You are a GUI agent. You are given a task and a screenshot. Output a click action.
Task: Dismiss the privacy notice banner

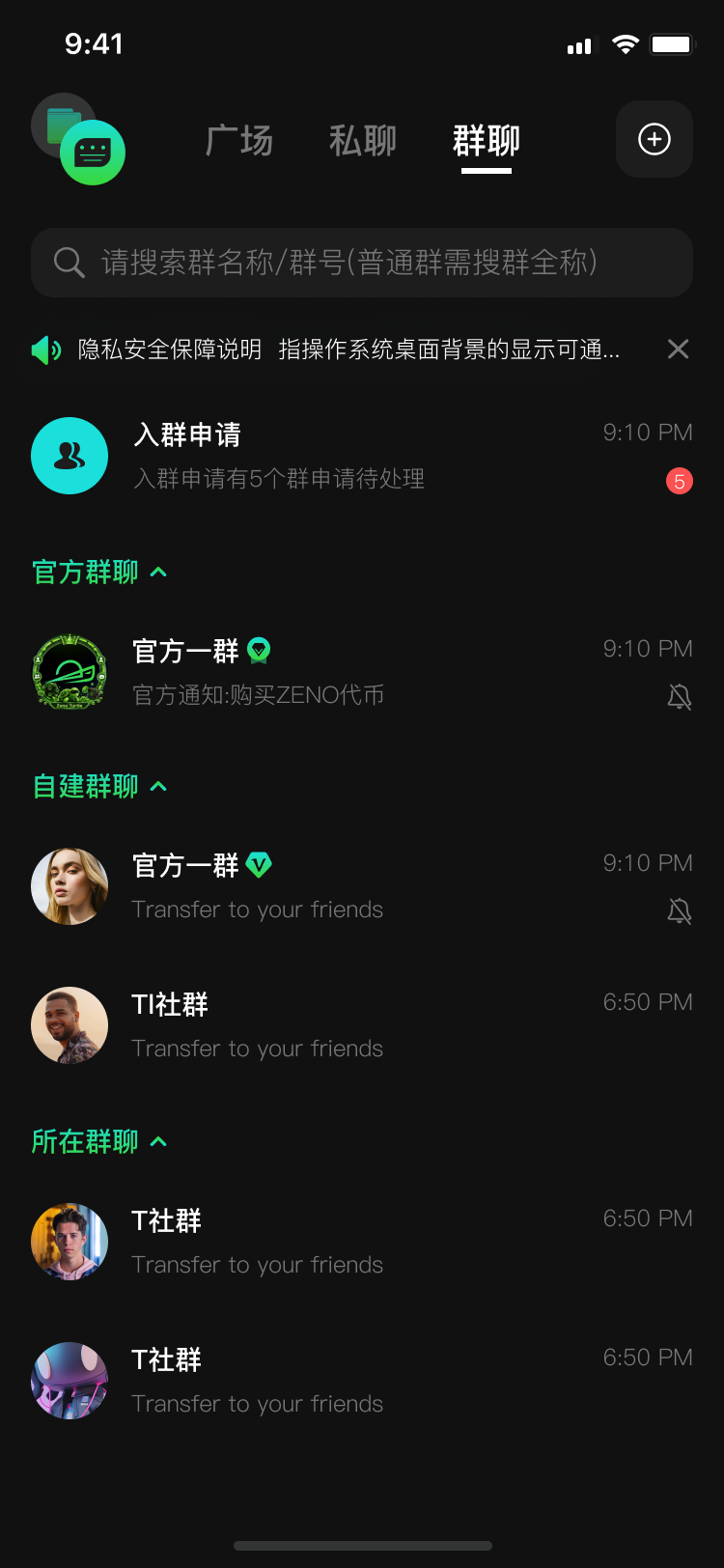[679, 349]
